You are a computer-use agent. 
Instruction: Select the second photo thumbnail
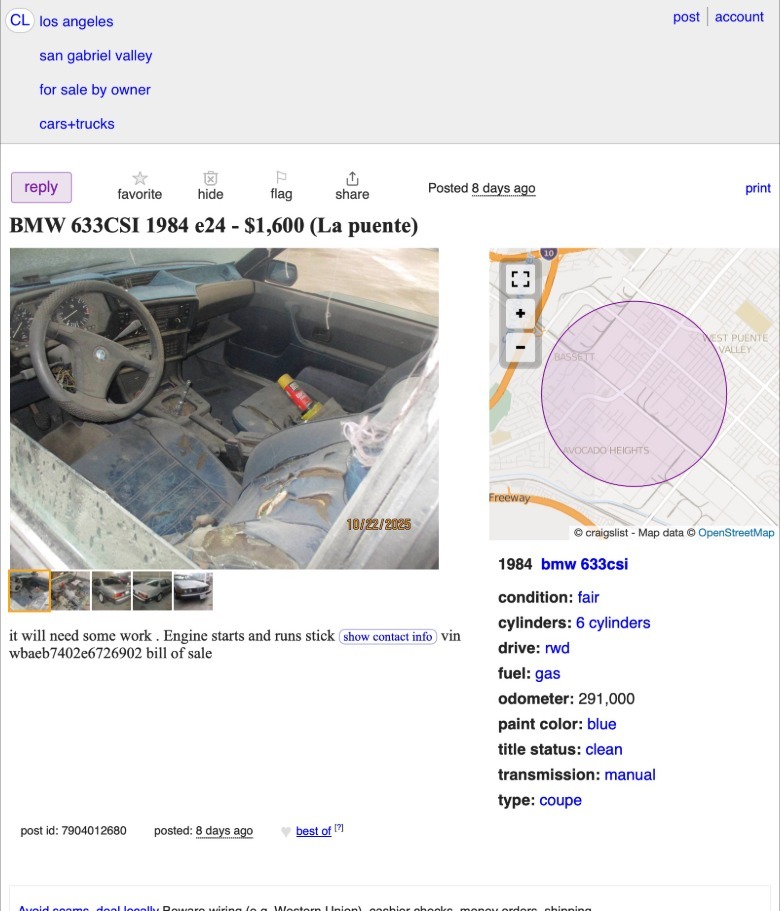[71, 590]
